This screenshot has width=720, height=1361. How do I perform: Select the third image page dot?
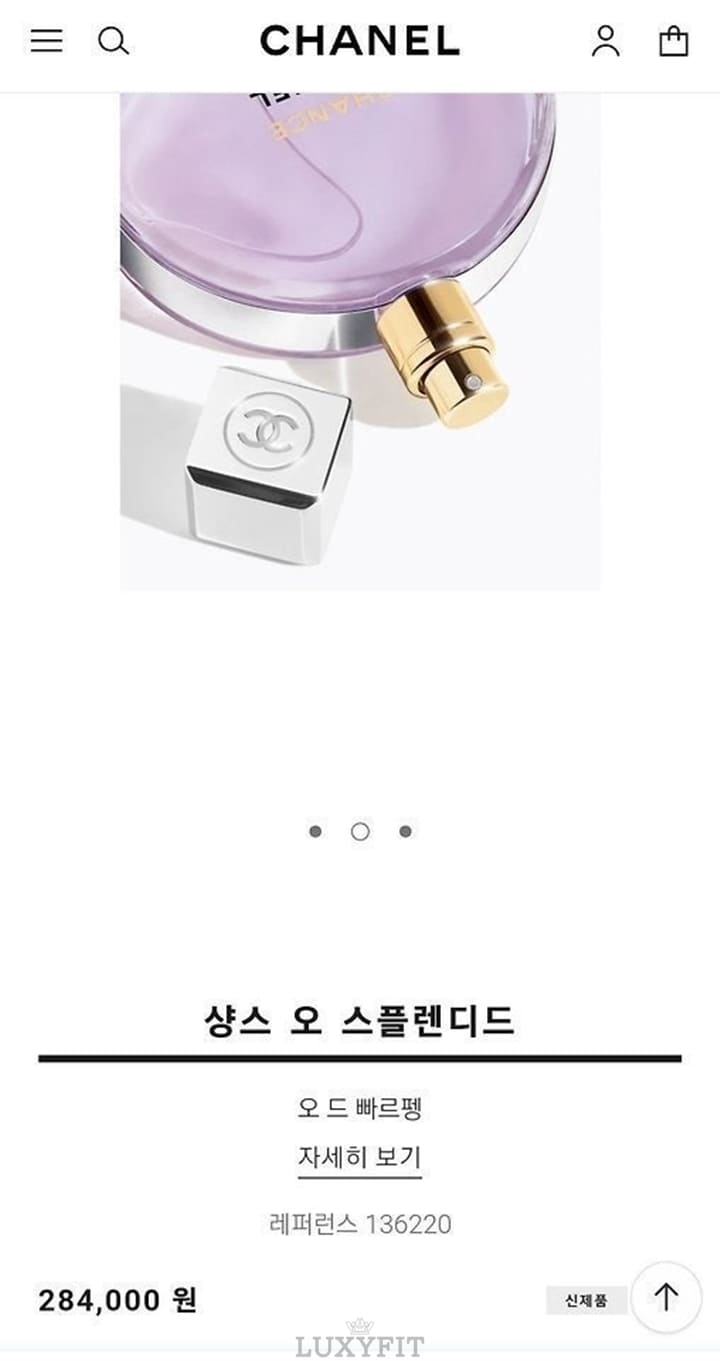405,831
